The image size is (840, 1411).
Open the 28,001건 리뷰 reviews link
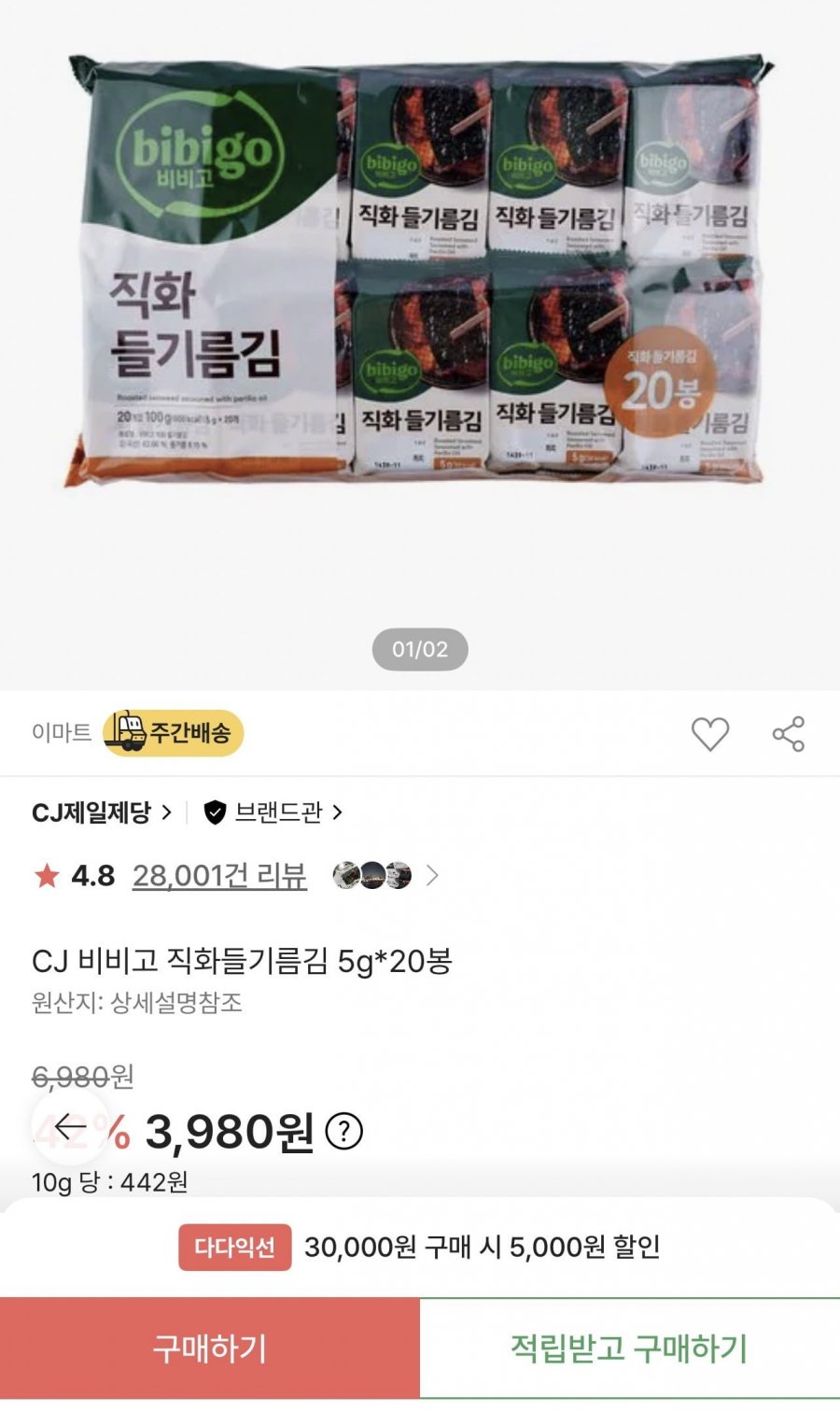pos(217,876)
